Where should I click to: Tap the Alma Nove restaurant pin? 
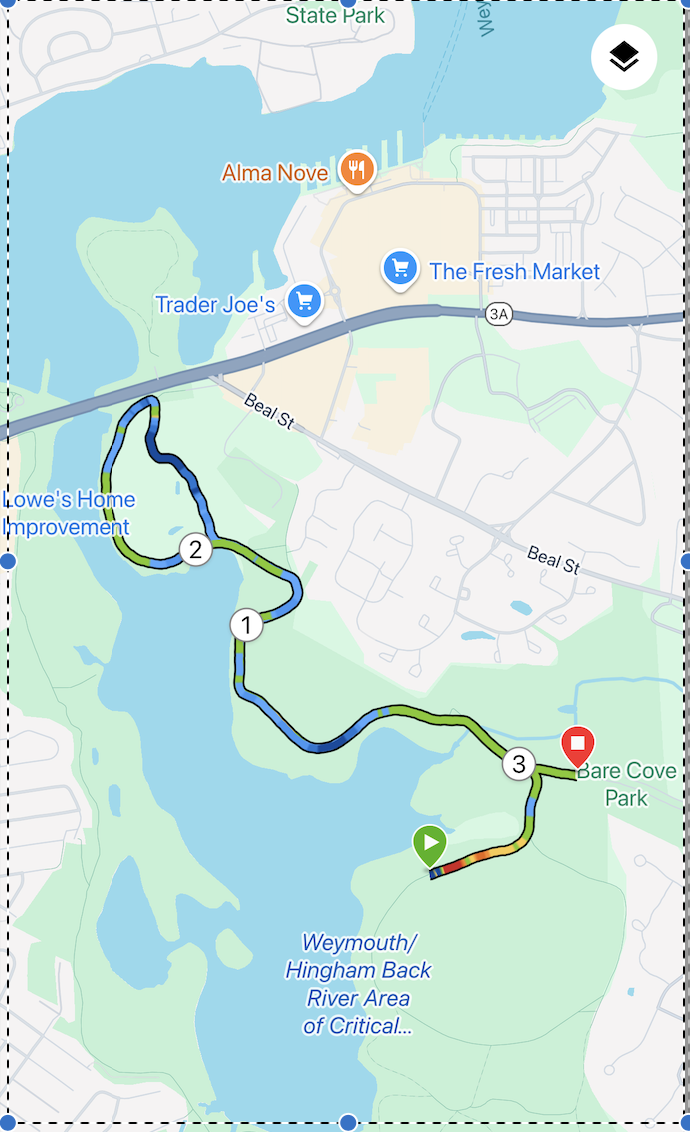(357, 169)
